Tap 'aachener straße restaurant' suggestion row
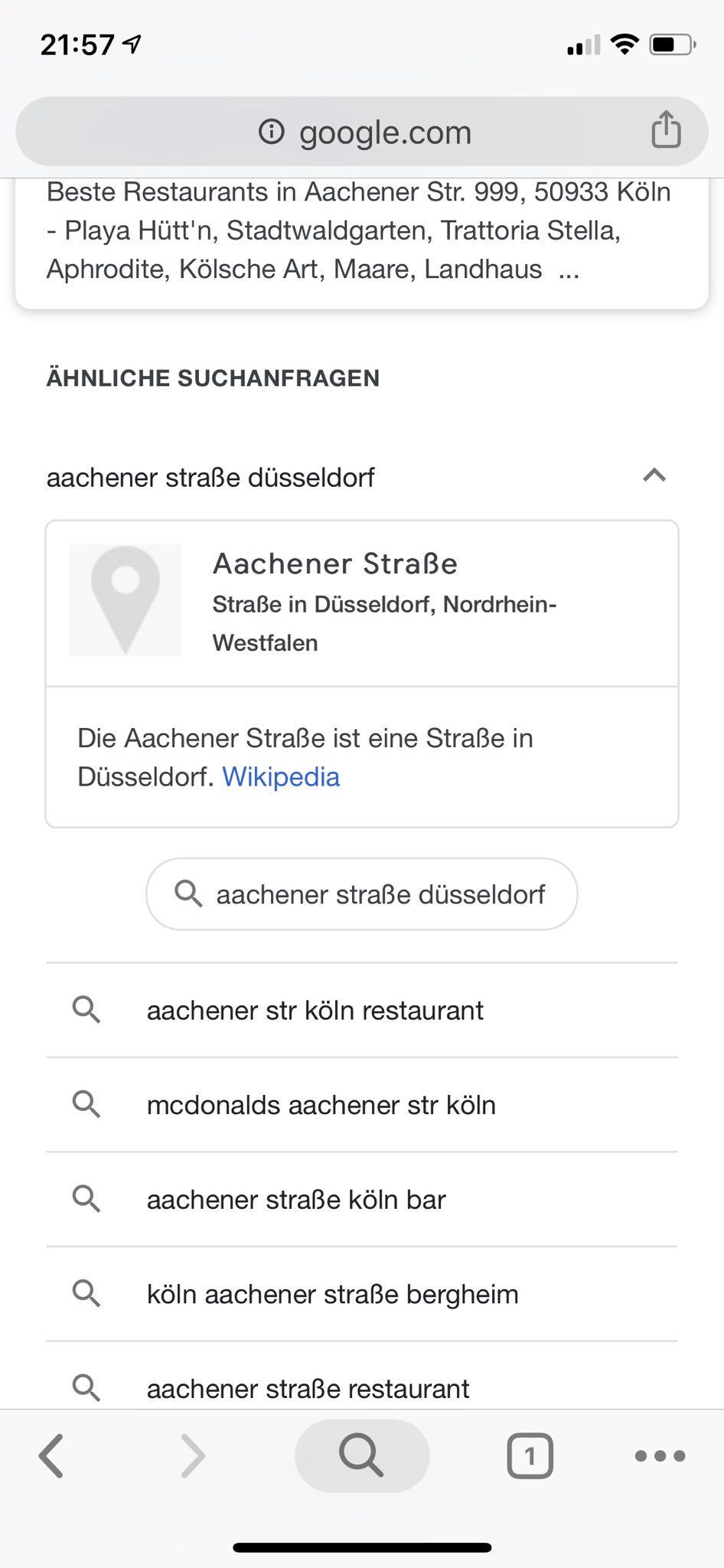This screenshot has height=1568, width=724. tap(308, 1387)
